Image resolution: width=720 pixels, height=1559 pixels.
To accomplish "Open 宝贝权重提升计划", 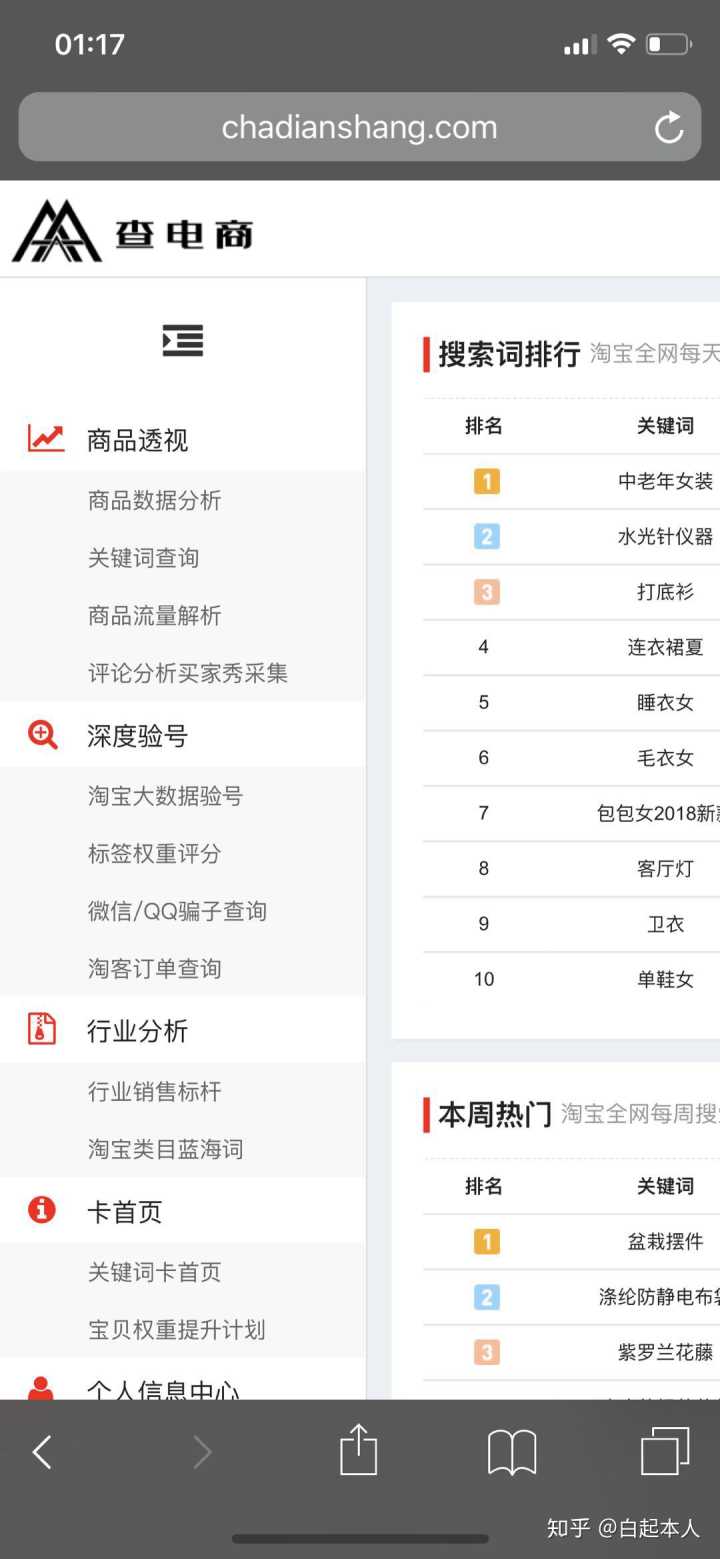I will pos(176,1329).
